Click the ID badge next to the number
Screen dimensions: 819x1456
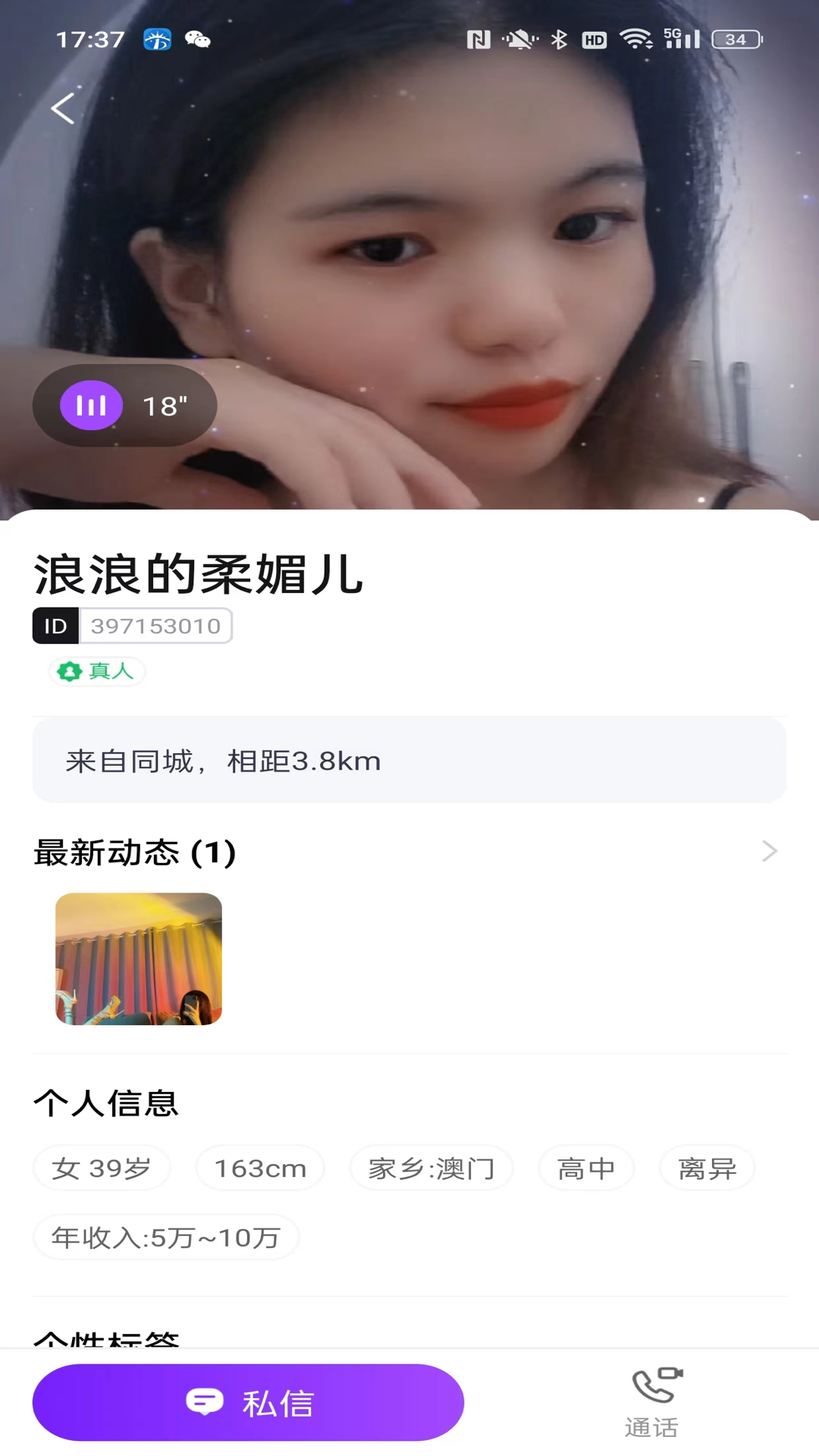point(55,625)
